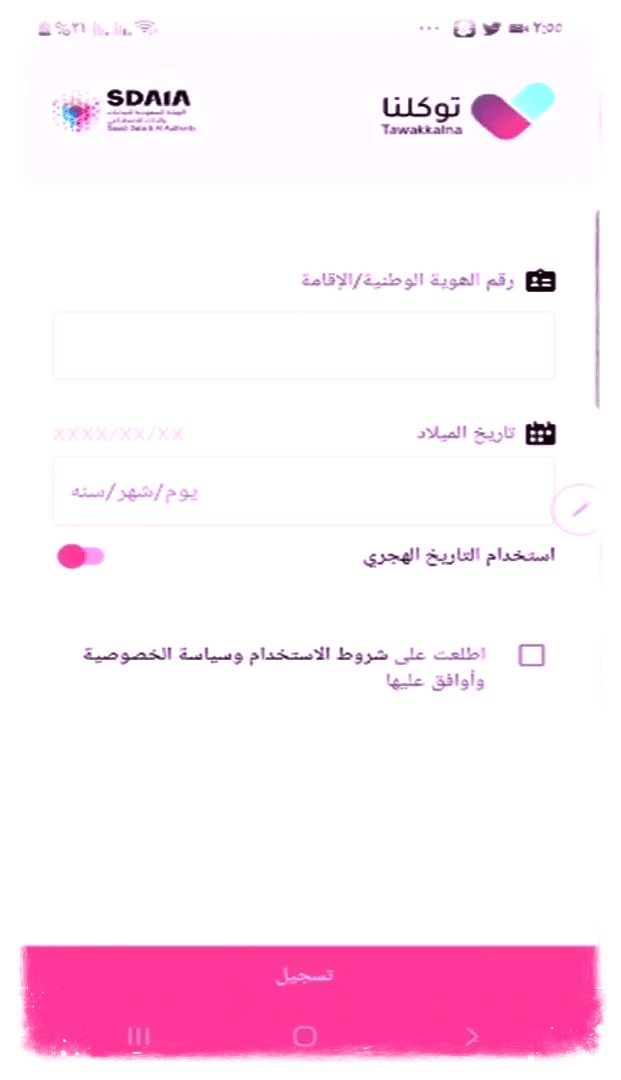Toggle the use Hijri date switch

pos(80,557)
